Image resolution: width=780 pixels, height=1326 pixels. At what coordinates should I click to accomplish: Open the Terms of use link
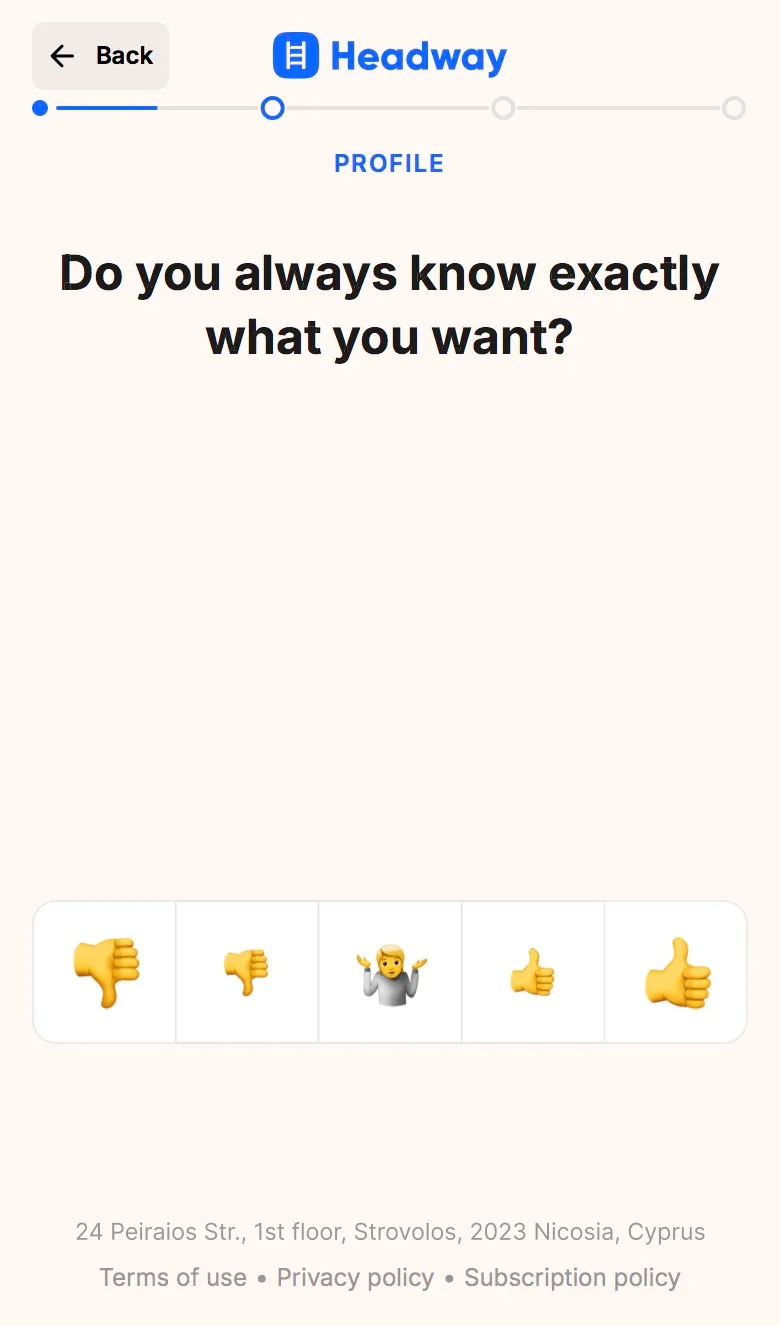(x=173, y=1277)
